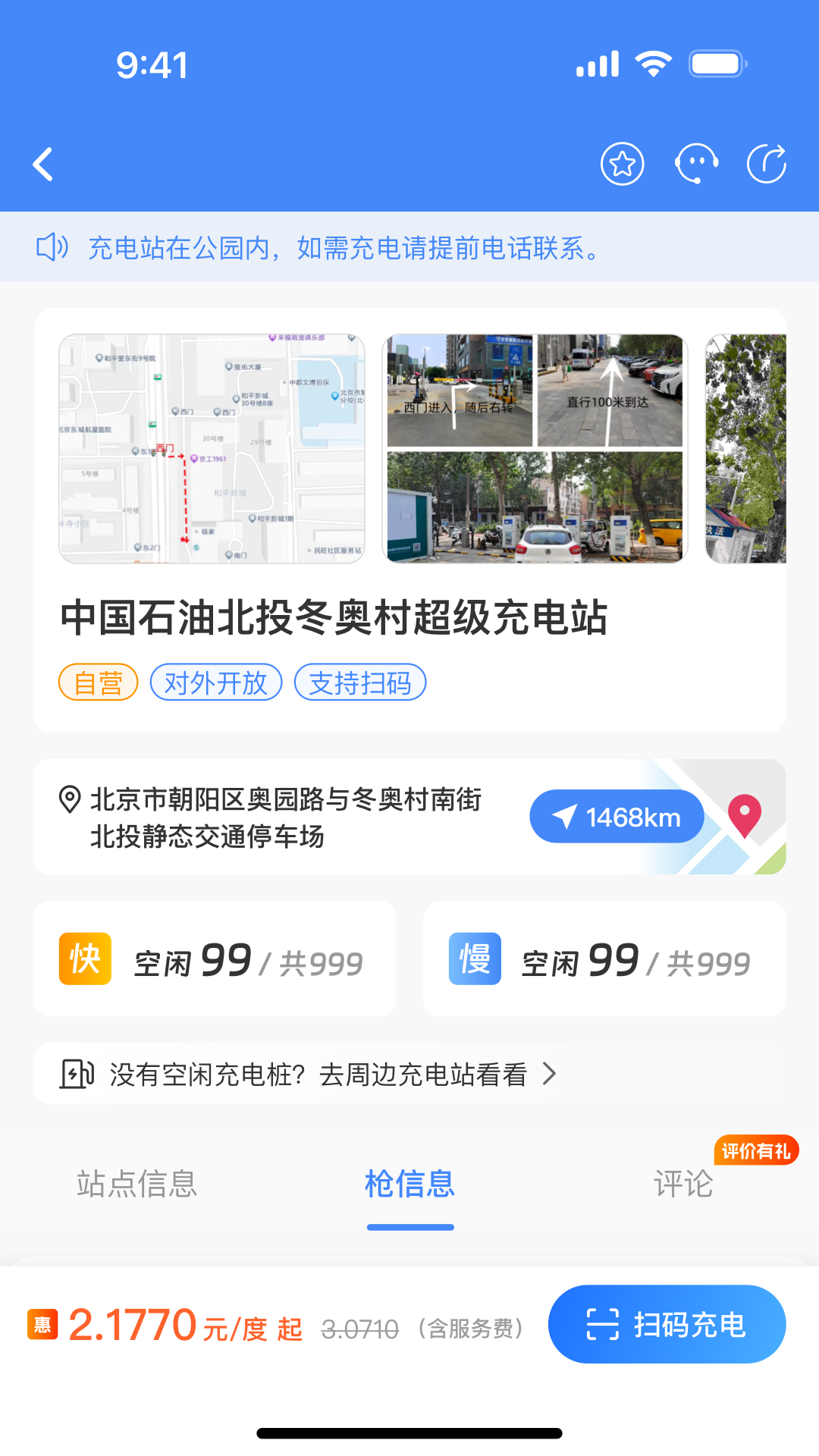Tap the share icon at top right
Viewport: 819px width, 1456px height.
coord(769,162)
